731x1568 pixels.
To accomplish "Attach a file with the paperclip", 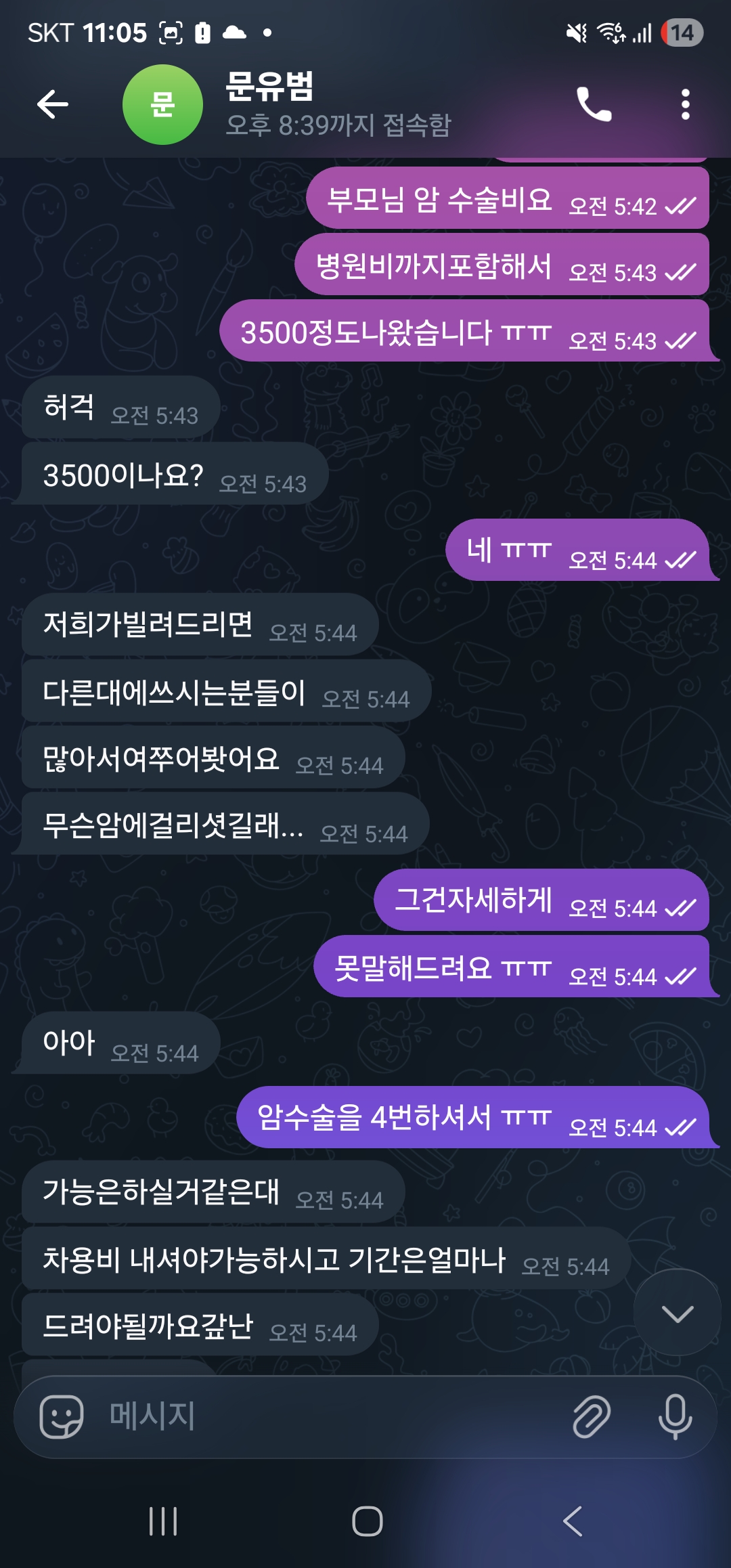I will (x=592, y=1416).
